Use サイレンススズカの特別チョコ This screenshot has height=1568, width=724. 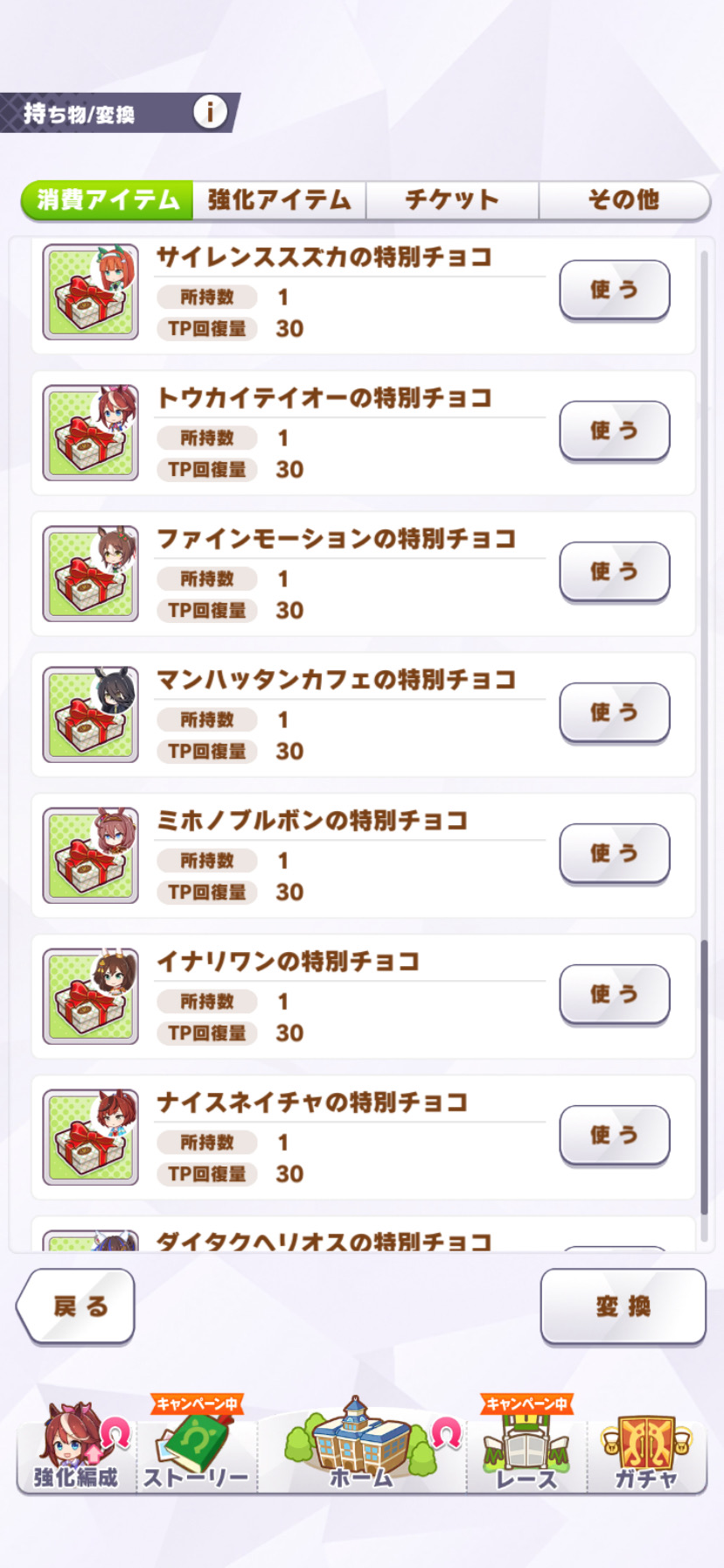click(614, 290)
